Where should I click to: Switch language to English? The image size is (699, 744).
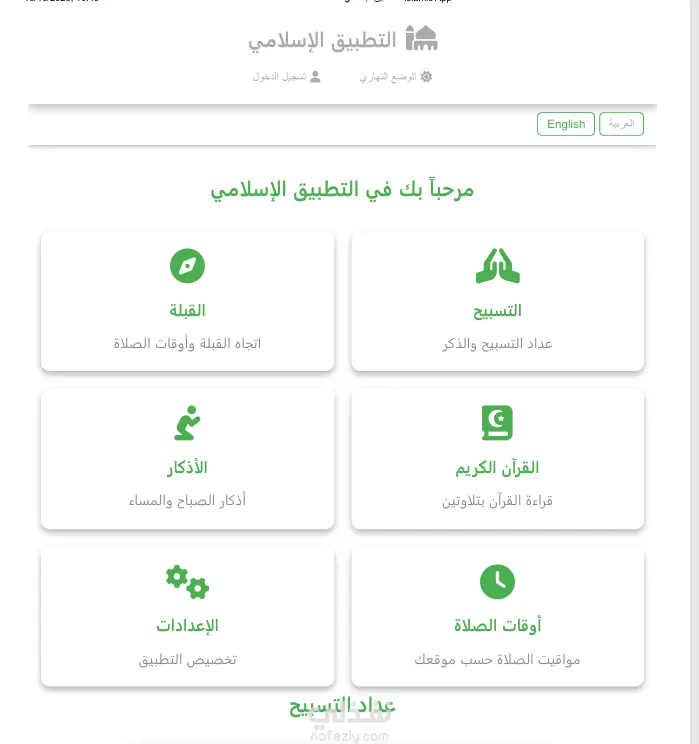point(566,124)
